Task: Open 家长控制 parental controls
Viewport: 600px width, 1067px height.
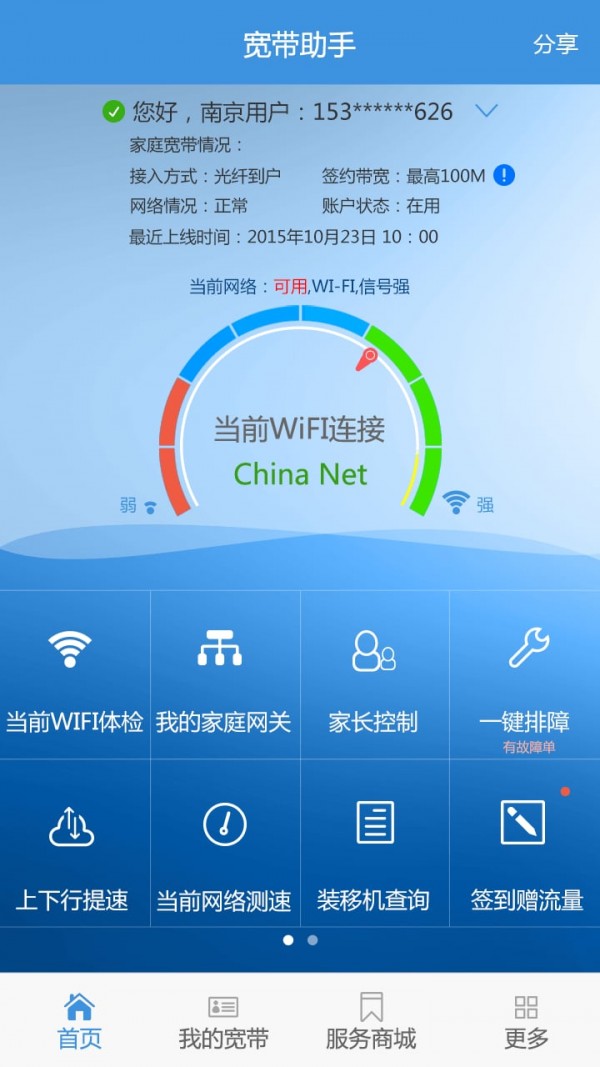Action: click(x=374, y=675)
